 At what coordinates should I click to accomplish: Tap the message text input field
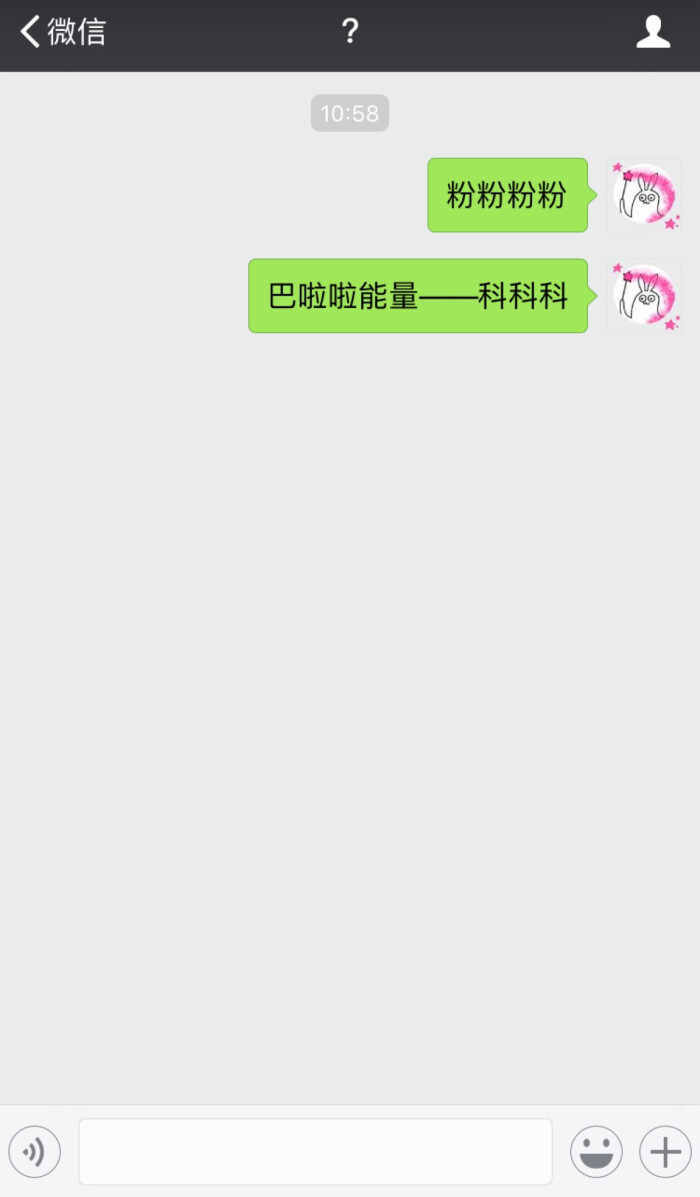315,1151
